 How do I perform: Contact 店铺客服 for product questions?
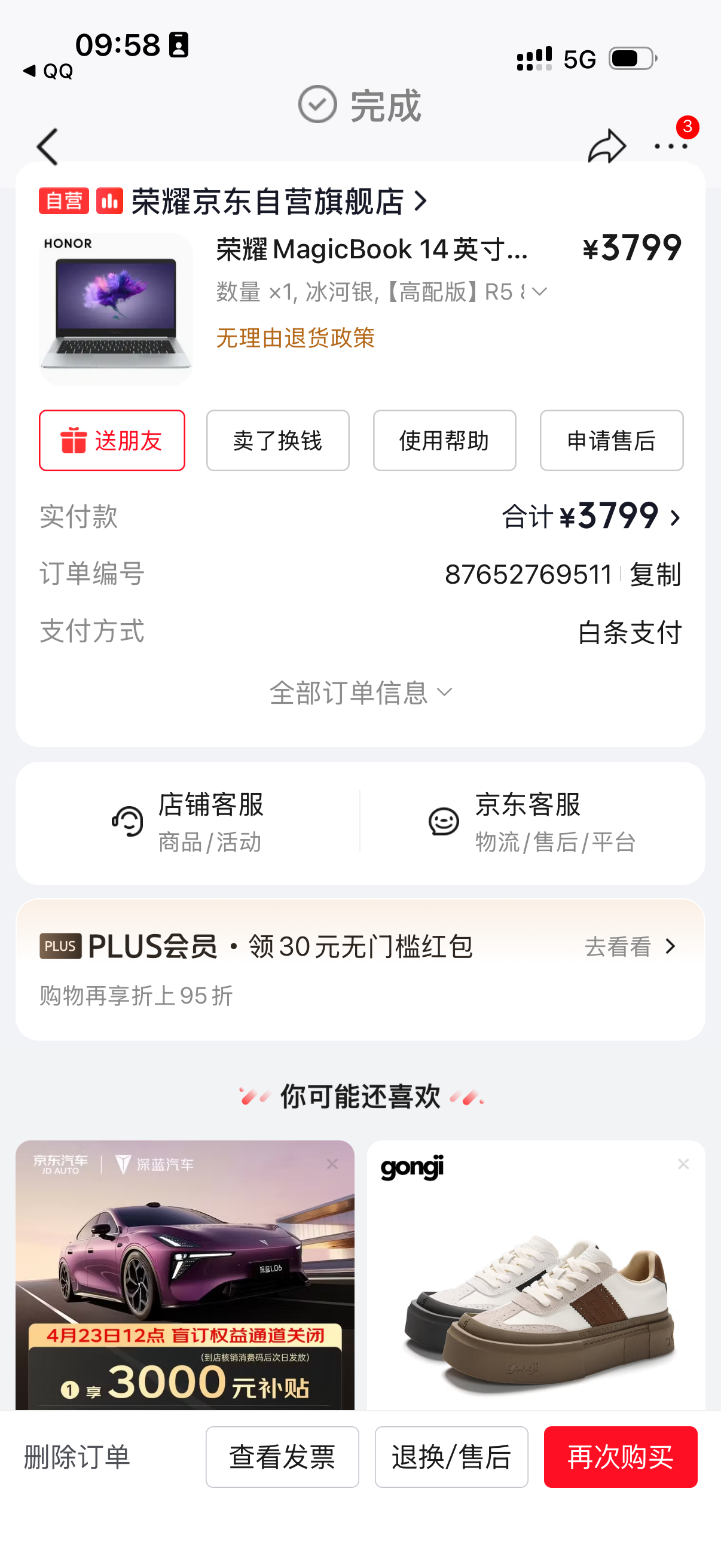[187, 822]
